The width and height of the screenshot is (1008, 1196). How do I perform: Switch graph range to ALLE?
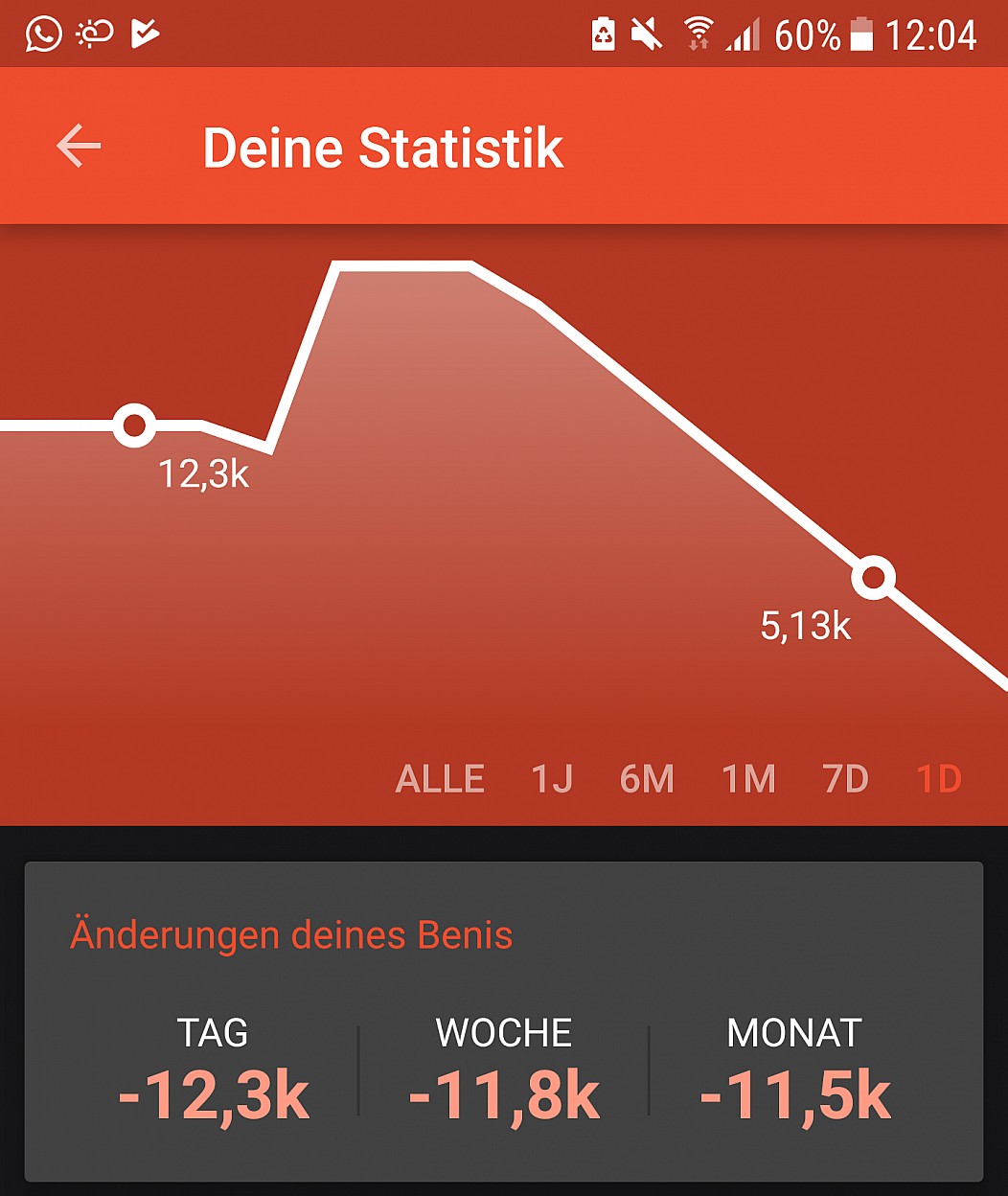(440, 779)
